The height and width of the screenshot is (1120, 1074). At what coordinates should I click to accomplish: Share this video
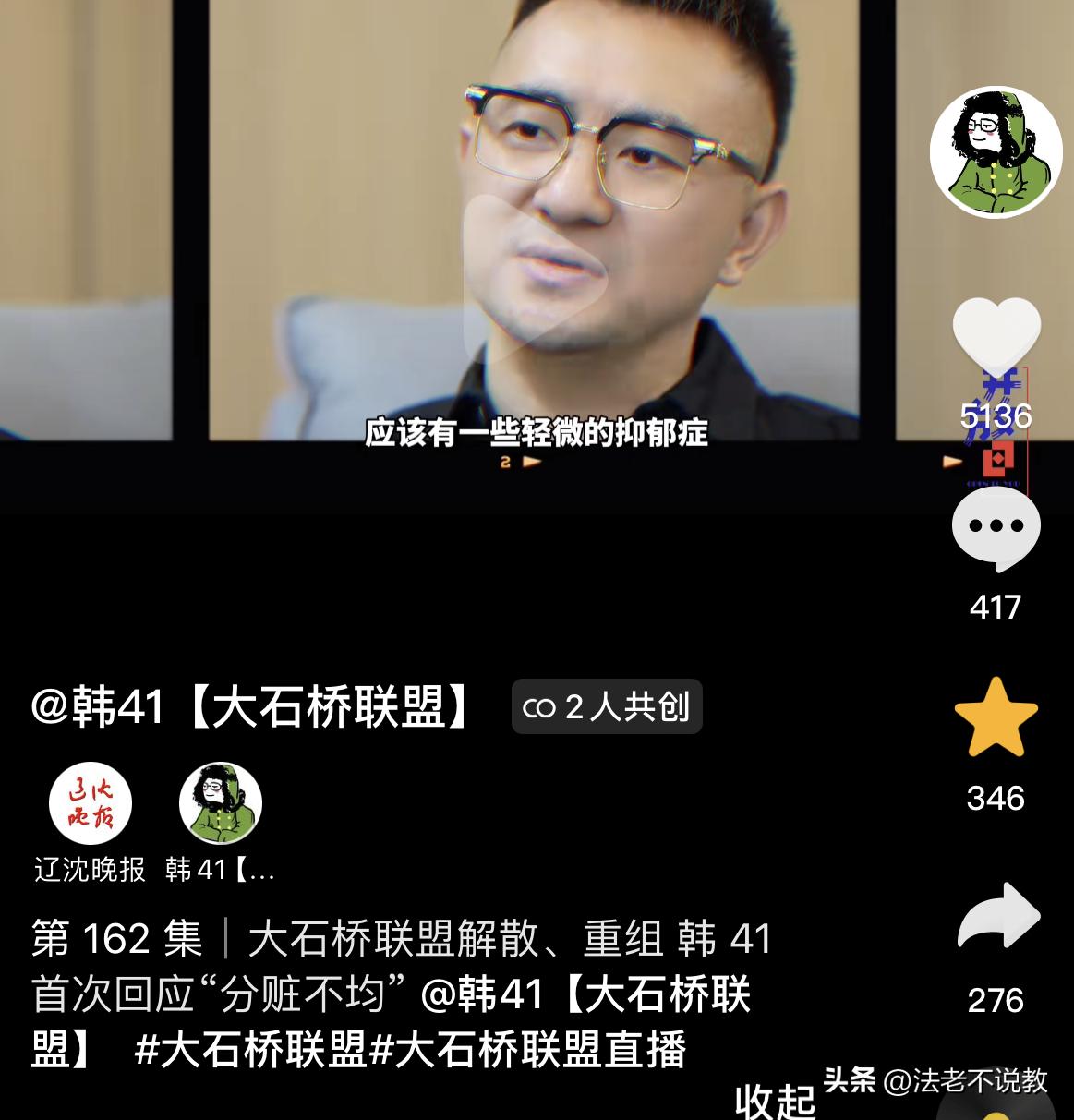[x=997, y=917]
